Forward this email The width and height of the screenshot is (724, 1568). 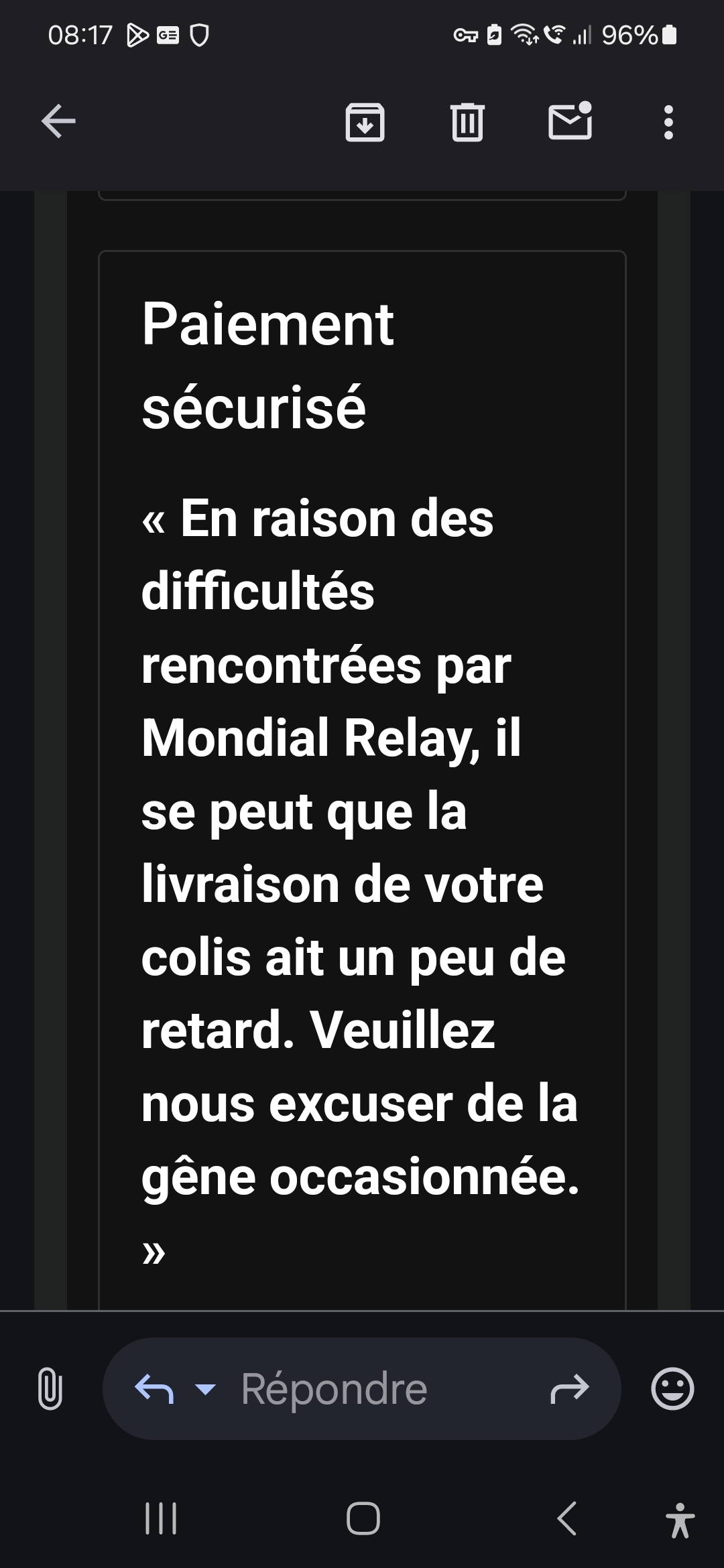pos(569,1389)
